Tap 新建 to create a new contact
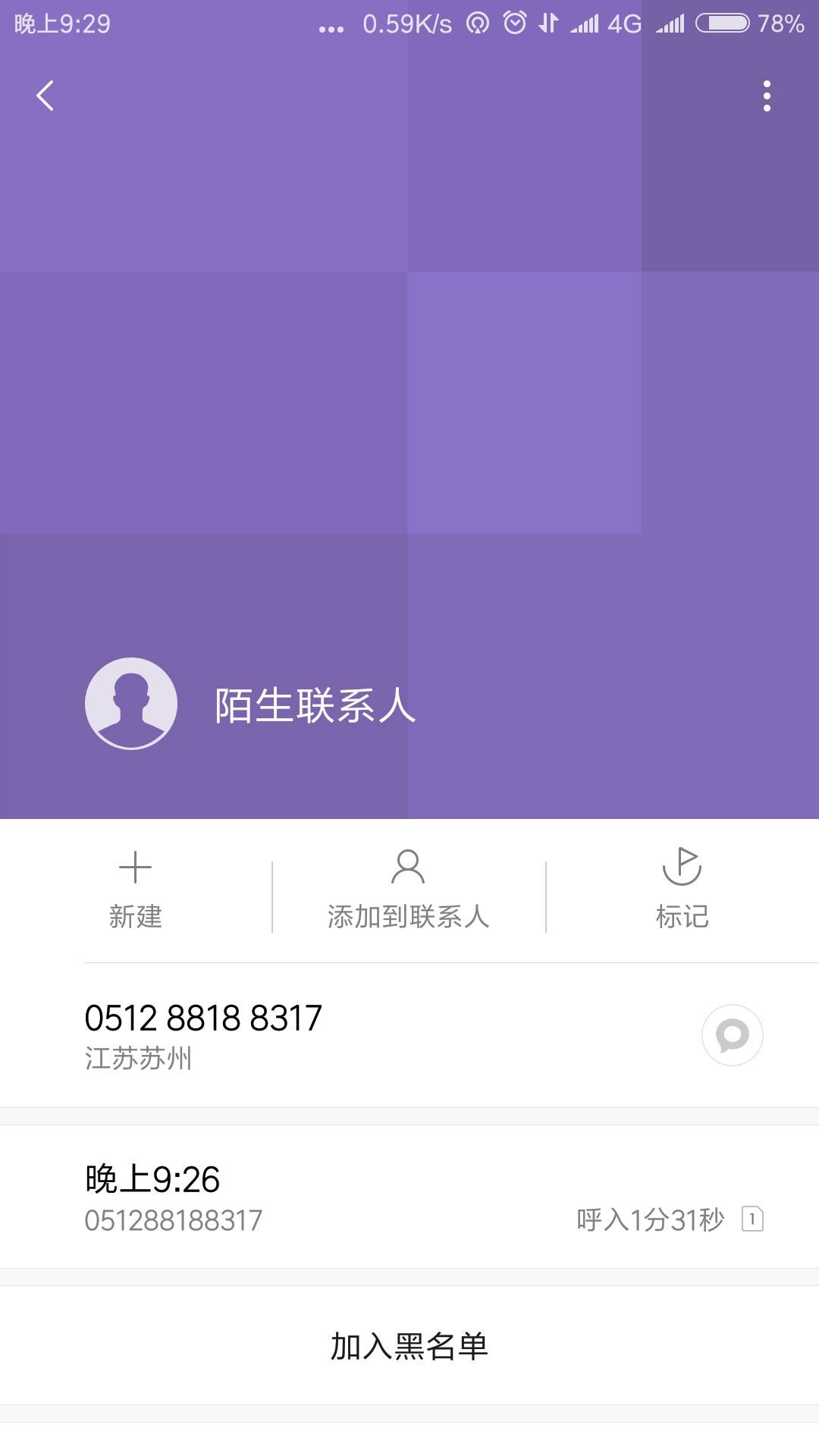Image resolution: width=819 pixels, height=1456 pixels. click(136, 890)
